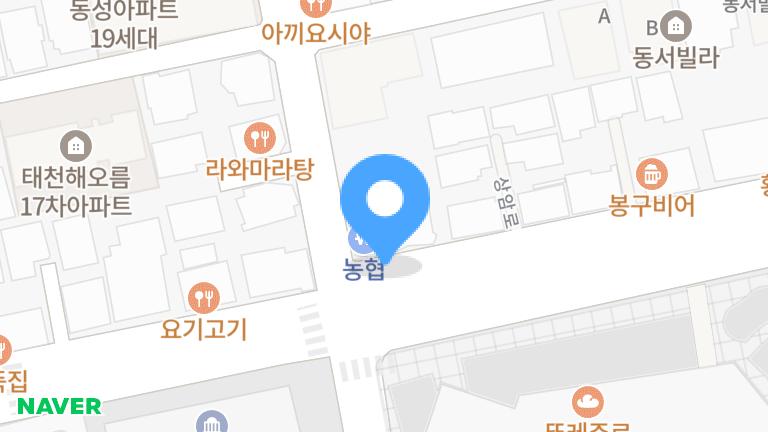Open the 아끼요시야 restaurant marker
Image resolution: width=768 pixels, height=432 pixels.
tap(316, 6)
